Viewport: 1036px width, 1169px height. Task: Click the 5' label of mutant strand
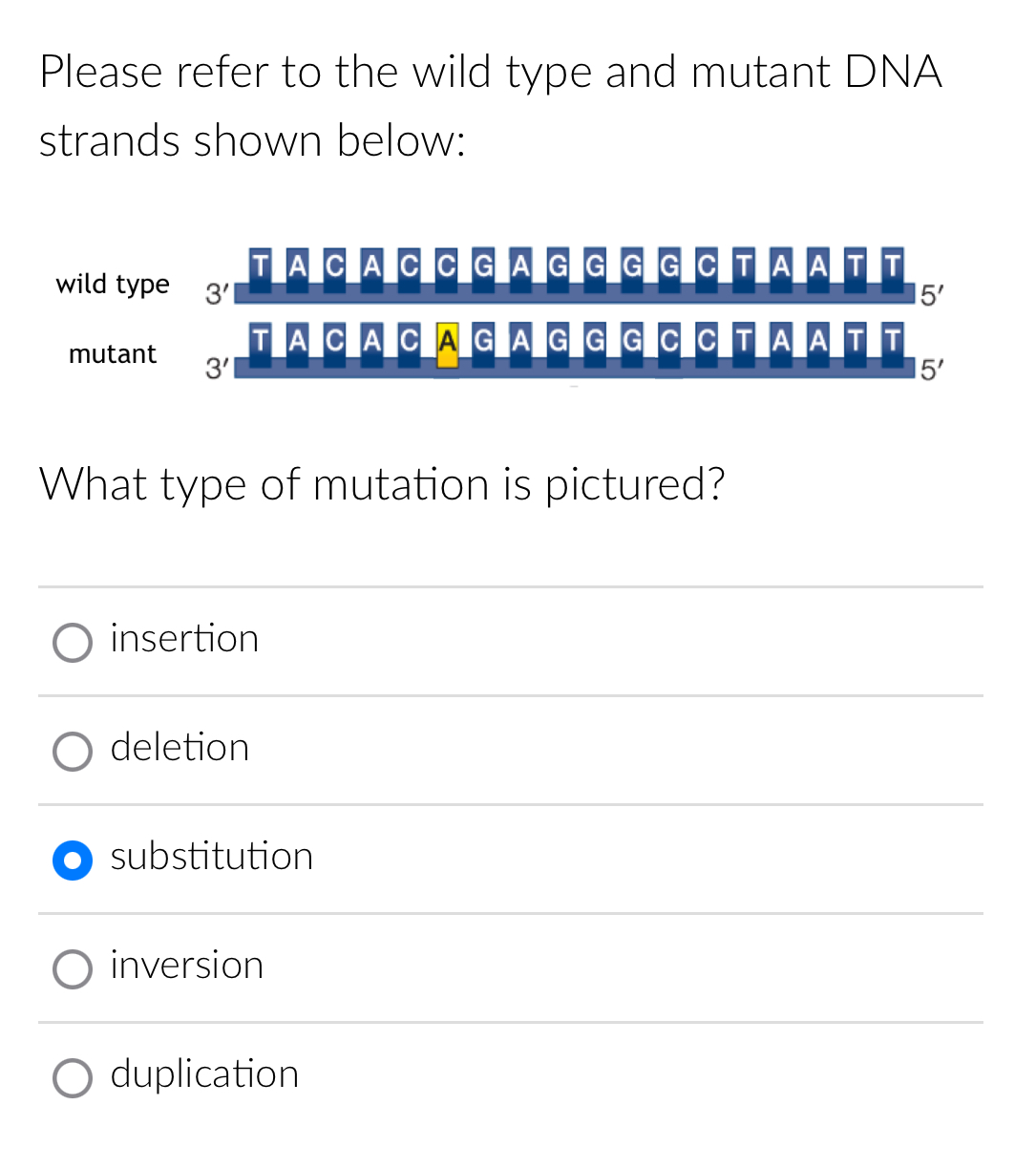(x=930, y=367)
